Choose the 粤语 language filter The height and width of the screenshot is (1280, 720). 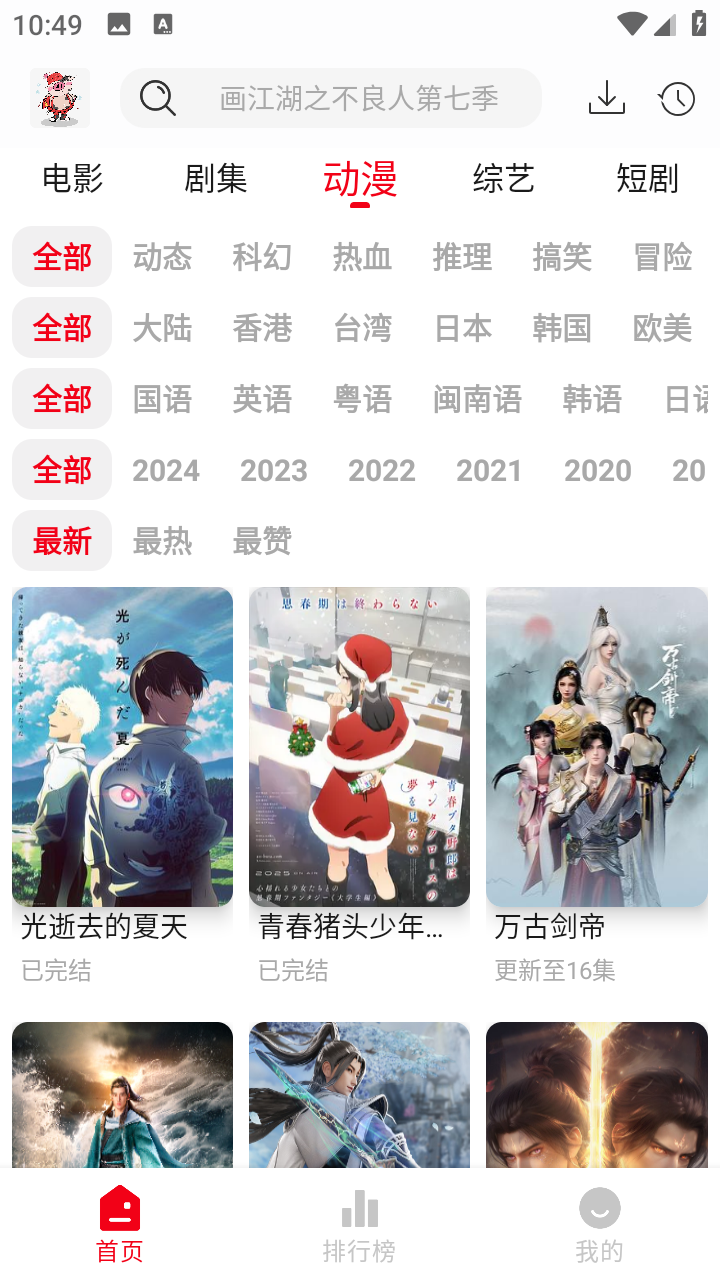(x=362, y=399)
